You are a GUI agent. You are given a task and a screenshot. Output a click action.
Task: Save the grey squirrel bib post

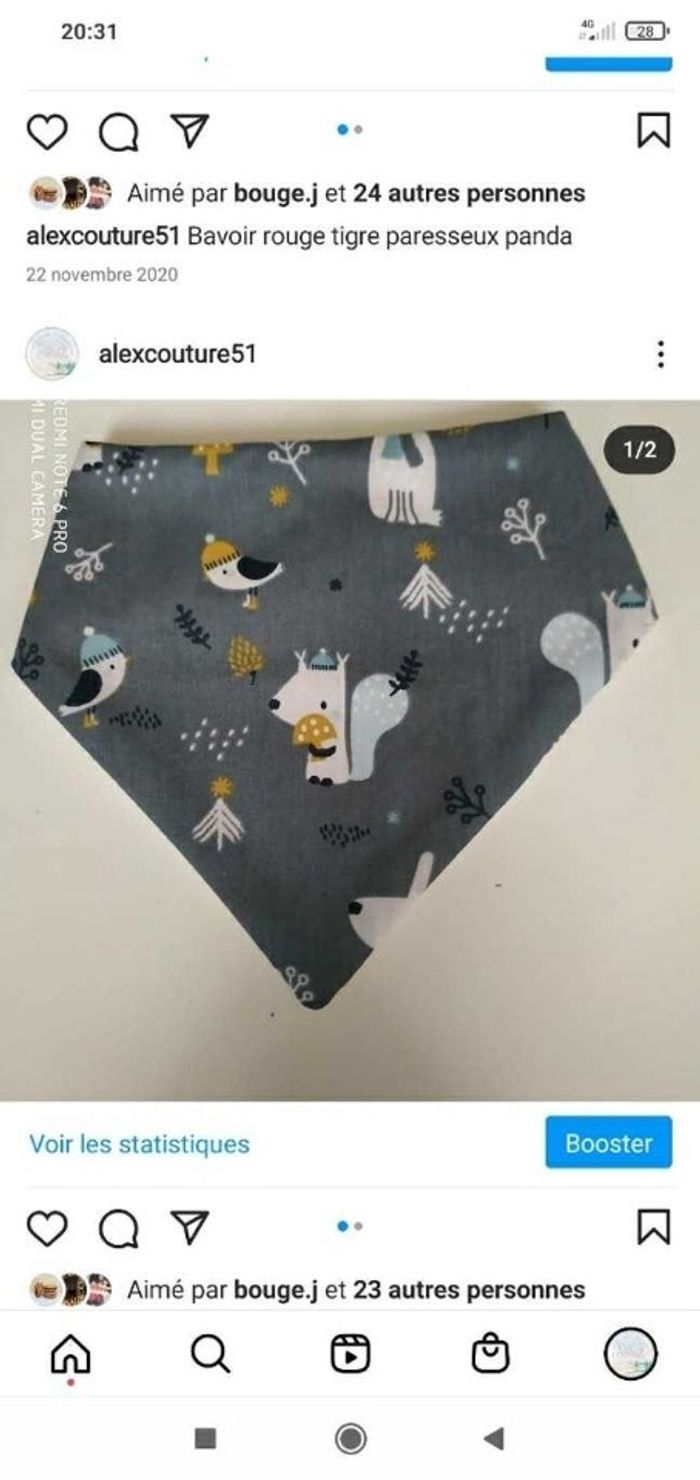tap(653, 1227)
